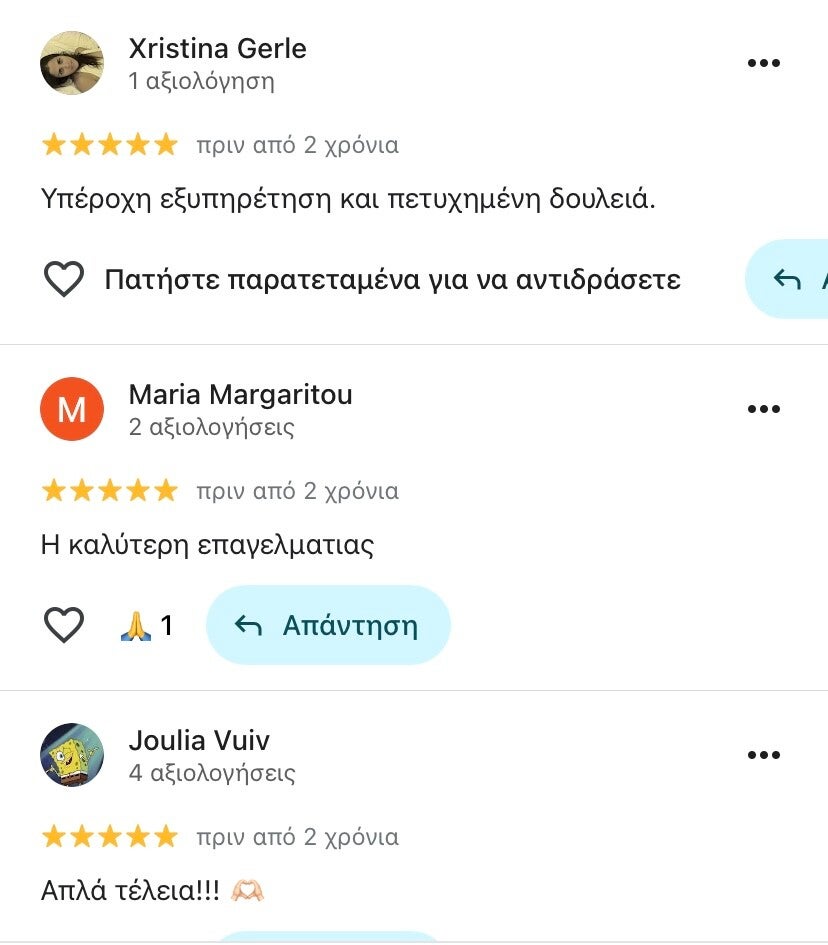Open overflow menu on Joulia Vuiv's review
The height and width of the screenshot is (945, 828).
[x=763, y=755]
